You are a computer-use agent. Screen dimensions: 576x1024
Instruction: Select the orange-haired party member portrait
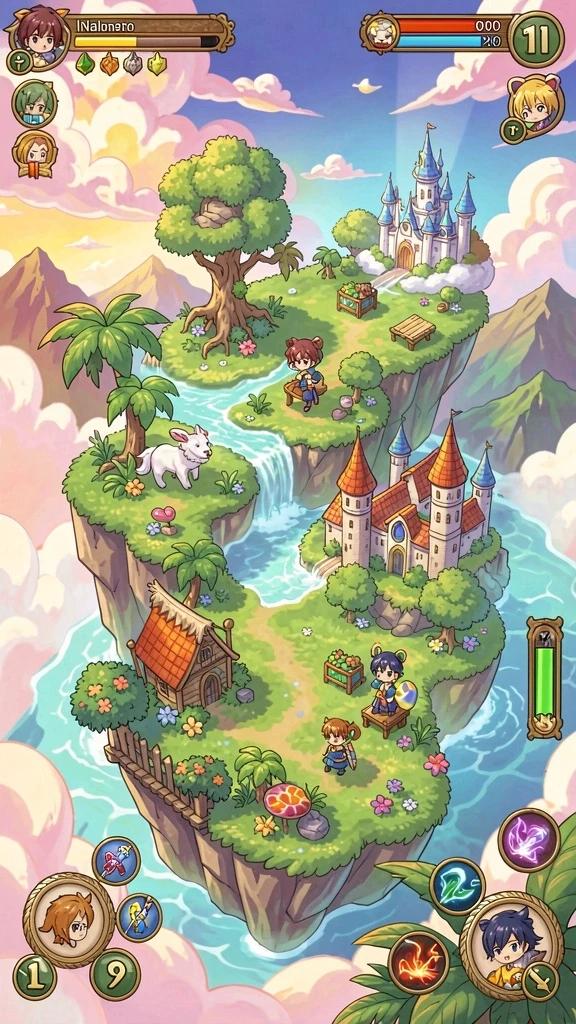[x=34, y=153]
